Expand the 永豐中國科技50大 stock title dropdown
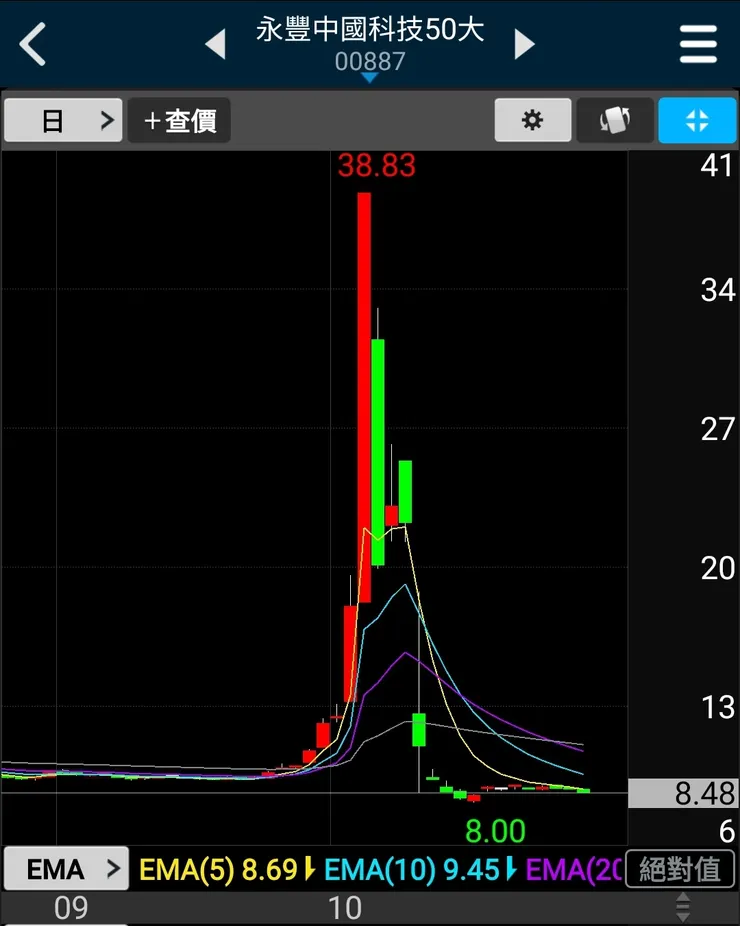The height and width of the screenshot is (926, 740). point(370,45)
